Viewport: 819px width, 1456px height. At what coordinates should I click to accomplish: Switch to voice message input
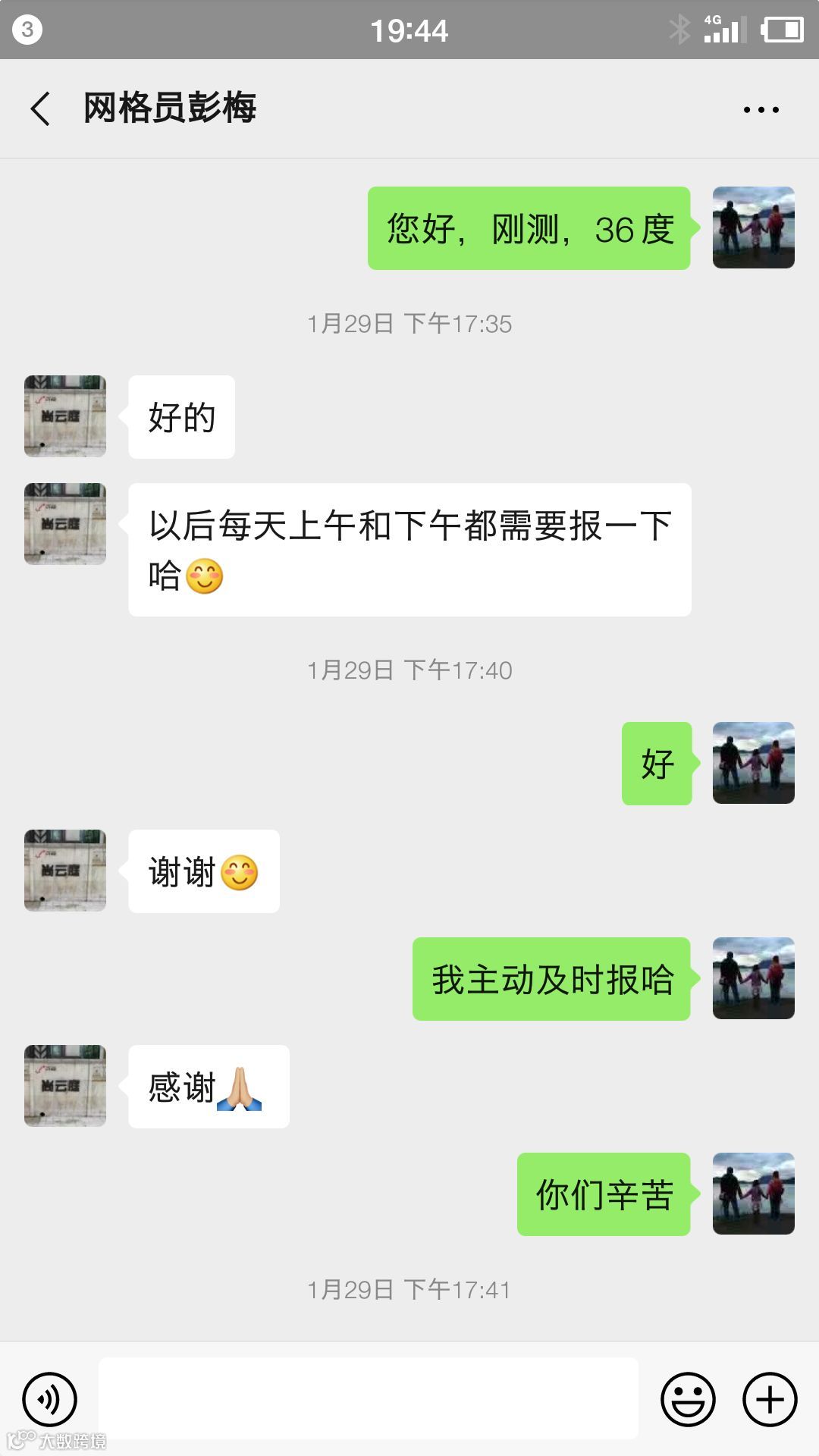[x=50, y=1399]
